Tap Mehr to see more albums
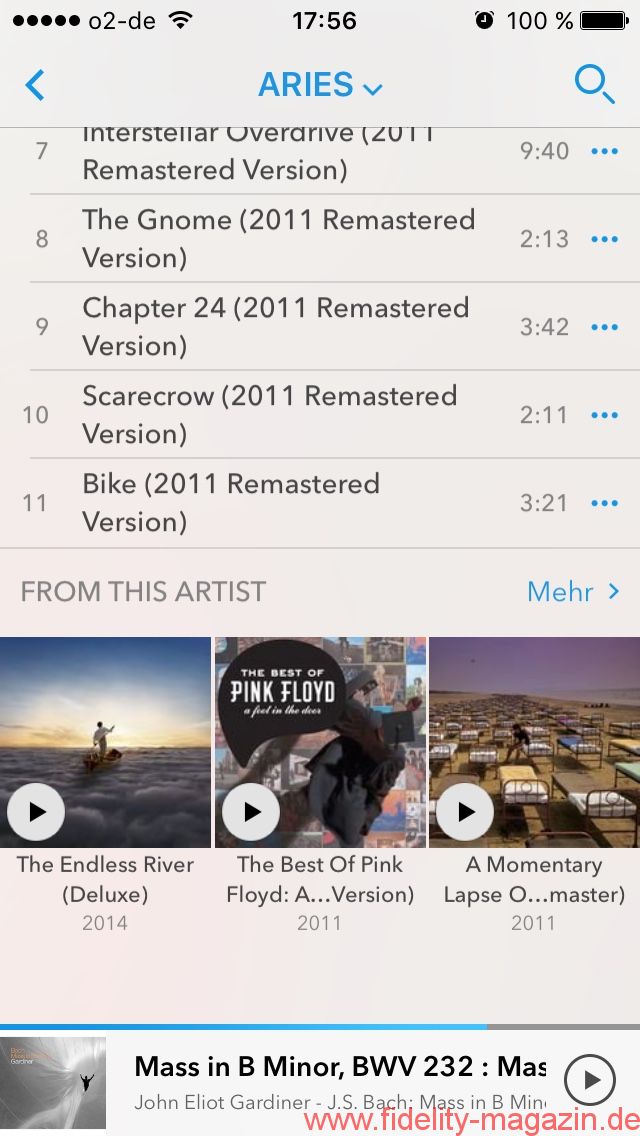Viewport: 640px width, 1136px height. click(x=573, y=592)
